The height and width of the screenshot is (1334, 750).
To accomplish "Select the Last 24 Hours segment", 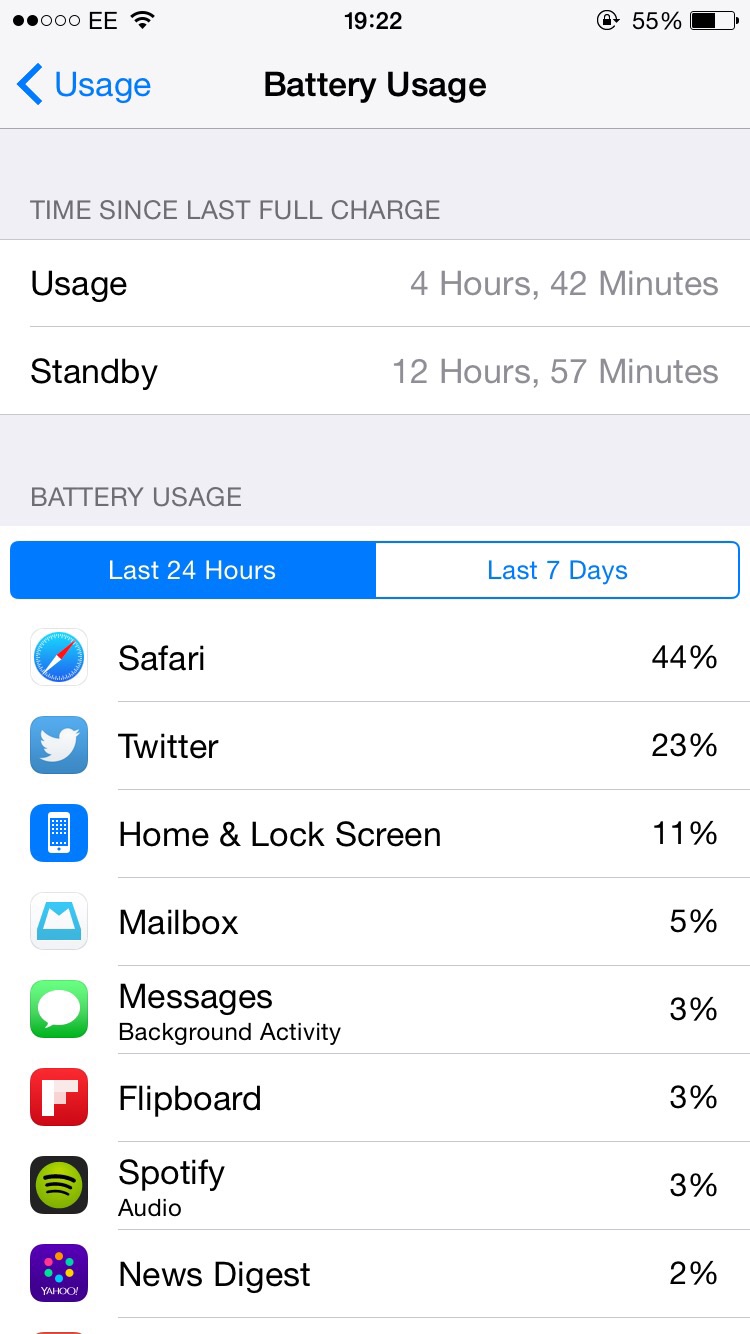I will pyautogui.click(x=193, y=571).
